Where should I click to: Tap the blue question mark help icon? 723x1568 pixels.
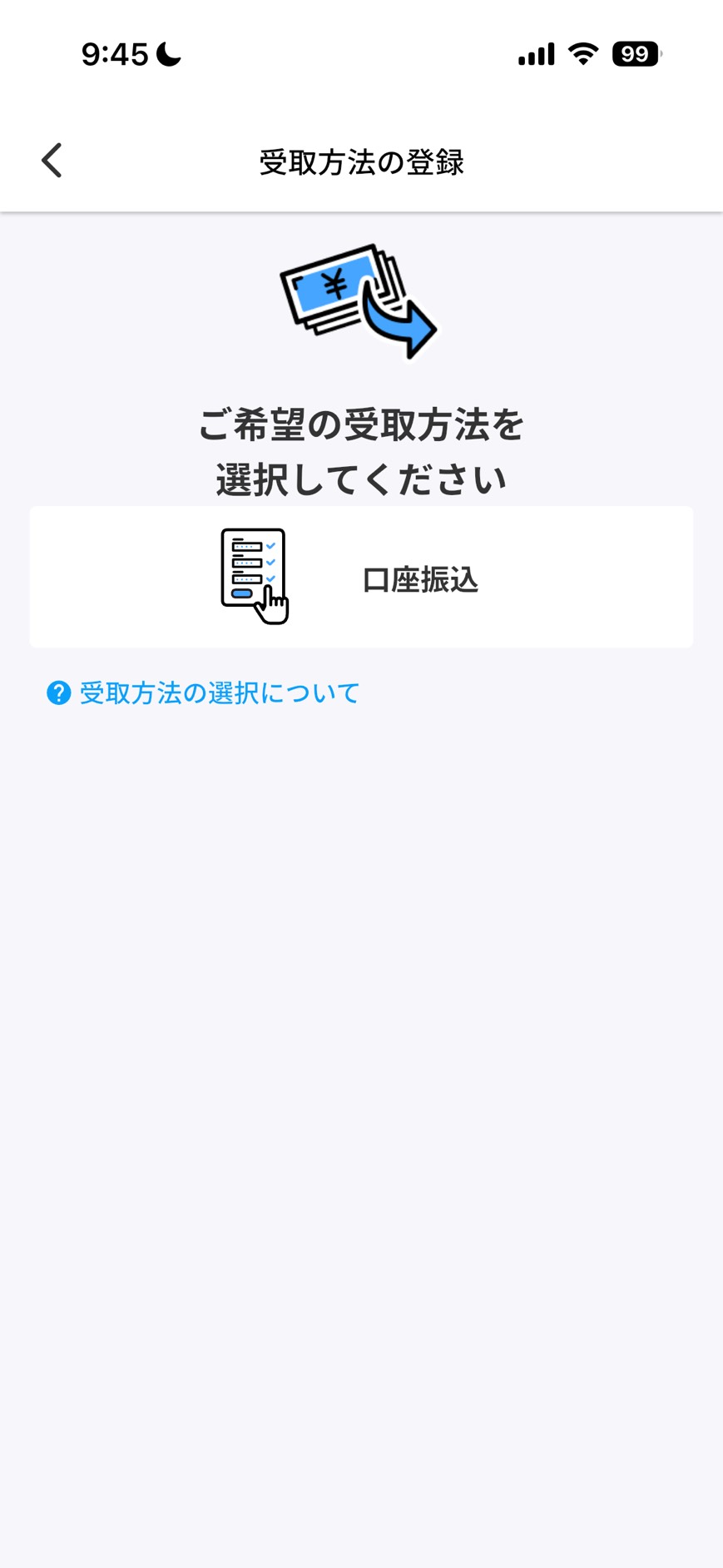57,693
